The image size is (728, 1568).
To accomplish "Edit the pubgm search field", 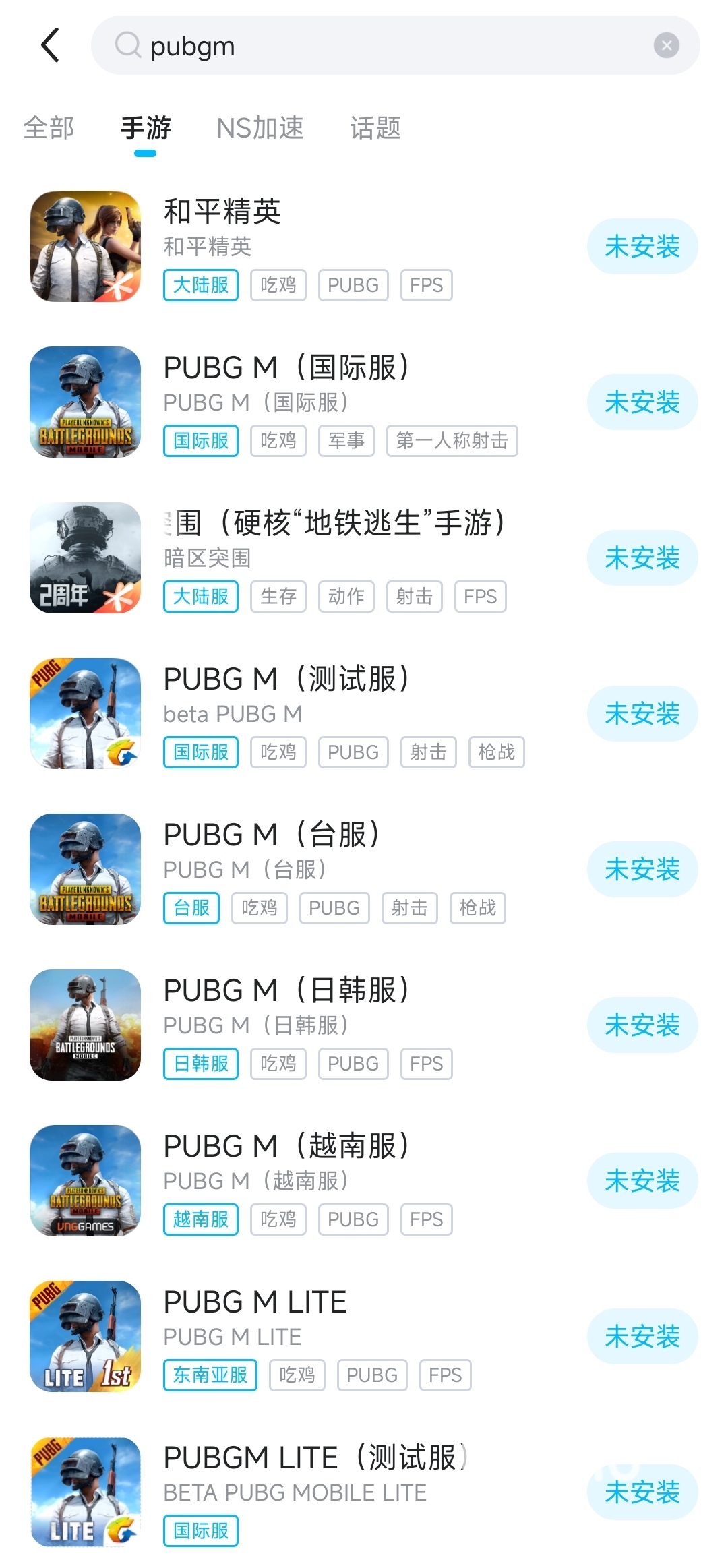I will [x=391, y=46].
